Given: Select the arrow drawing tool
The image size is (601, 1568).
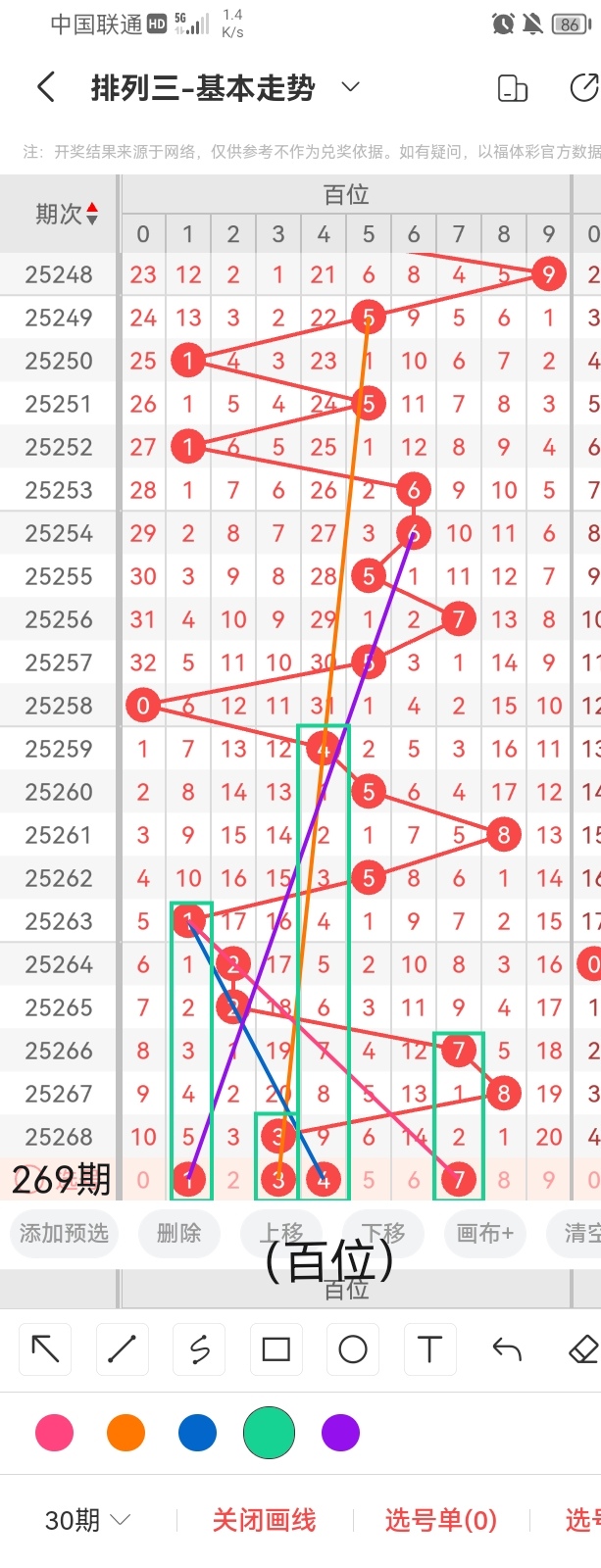Looking at the screenshot, I should tap(45, 1349).
